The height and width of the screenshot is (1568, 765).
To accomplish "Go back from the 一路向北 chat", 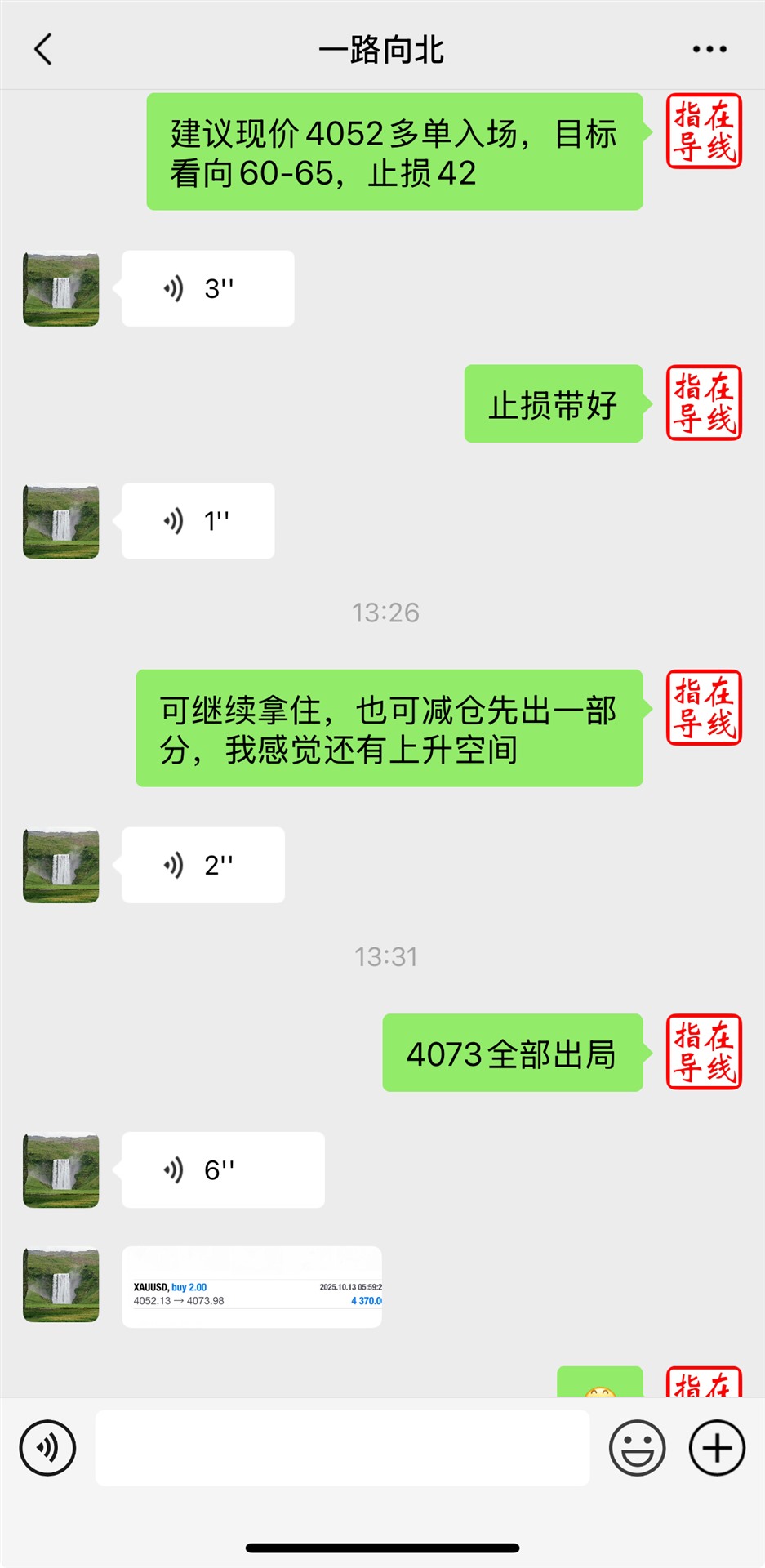I will tap(43, 49).
